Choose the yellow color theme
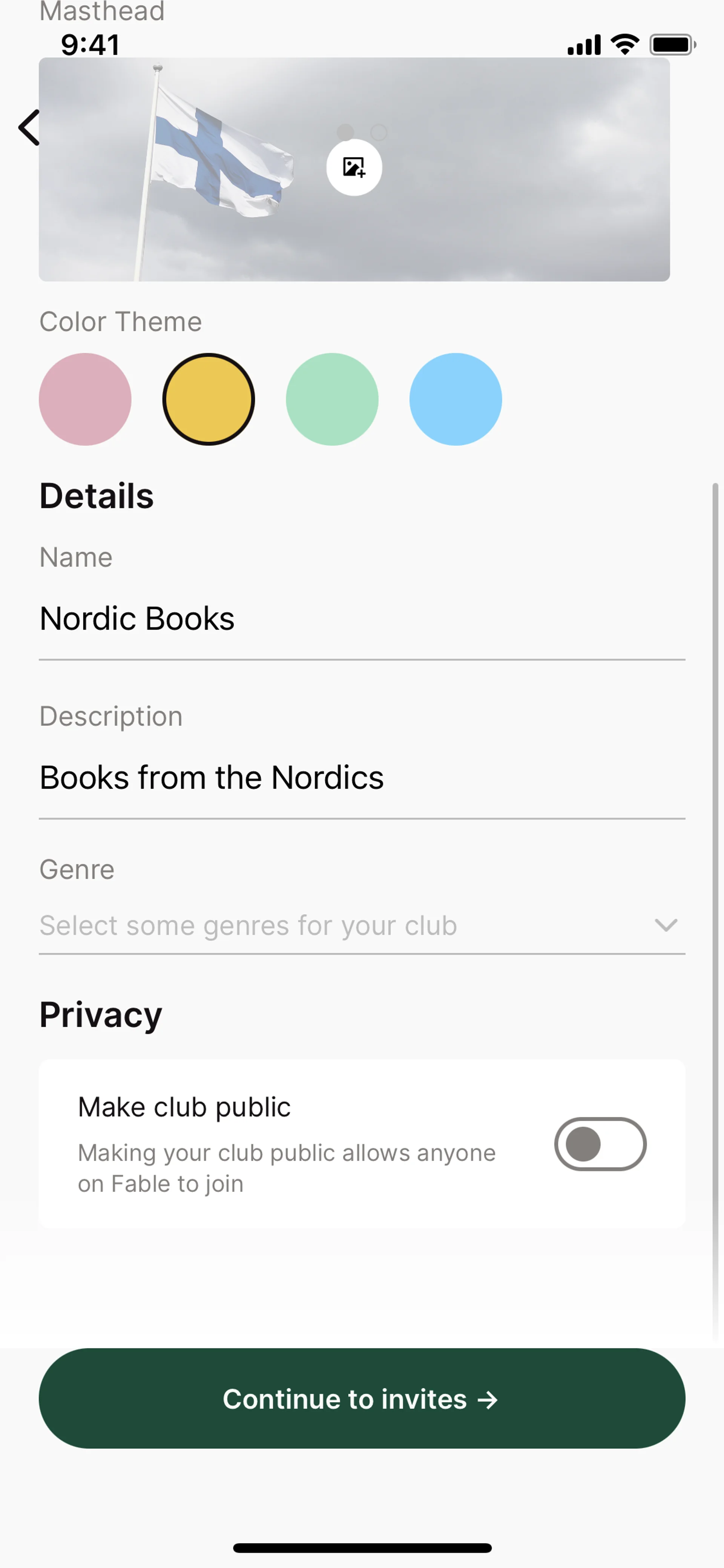724x1568 pixels. 209,399
